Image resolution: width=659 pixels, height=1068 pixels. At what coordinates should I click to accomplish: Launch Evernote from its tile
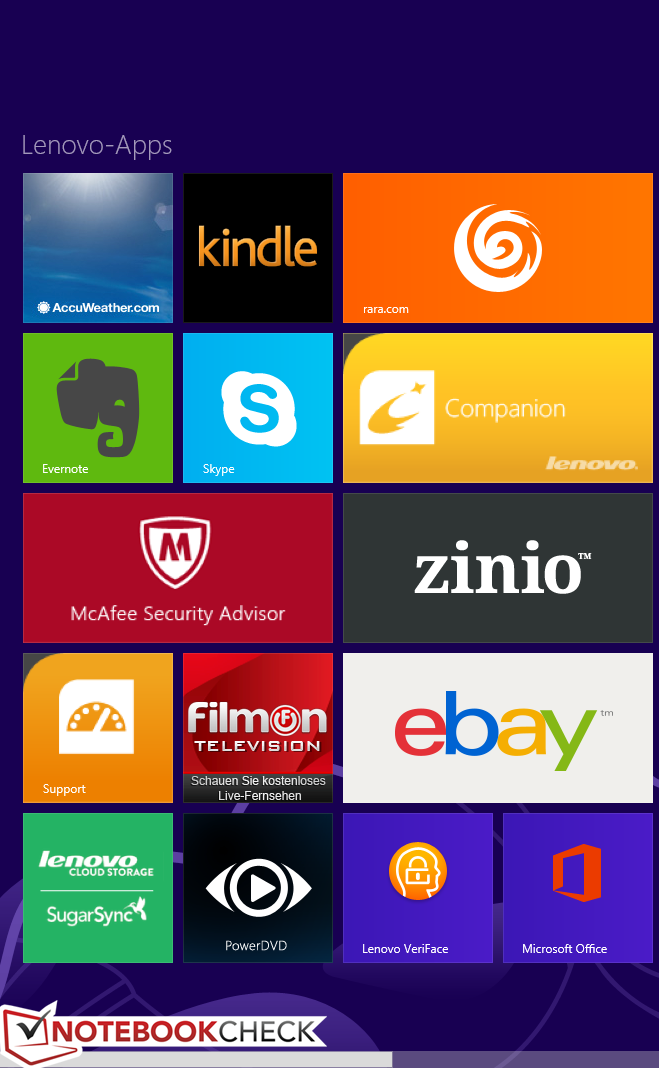coord(98,408)
